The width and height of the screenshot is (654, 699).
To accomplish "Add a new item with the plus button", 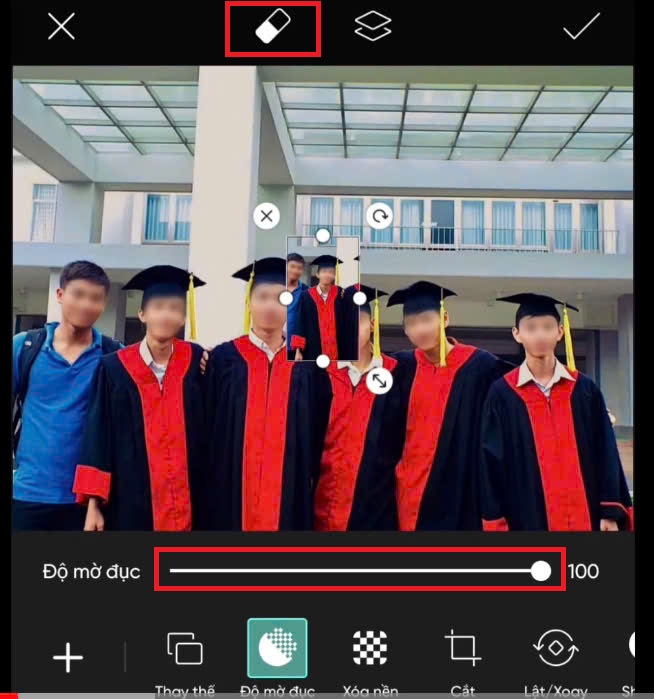I will click(67, 657).
